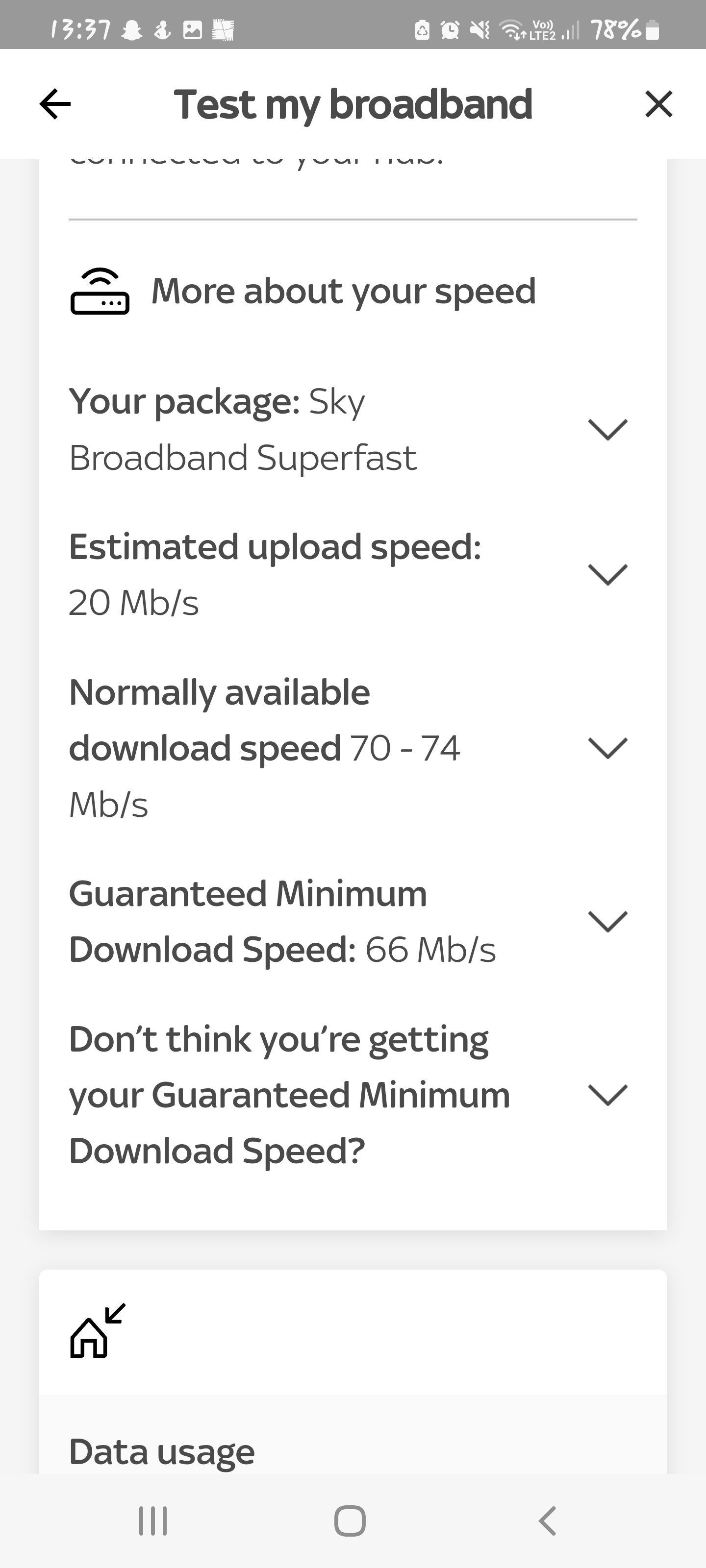The width and height of the screenshot is (706, 1568).
Task: Expand Don't think you're getting guaranteed speed
Action: pyautogui.click(x=353, y=1095)
